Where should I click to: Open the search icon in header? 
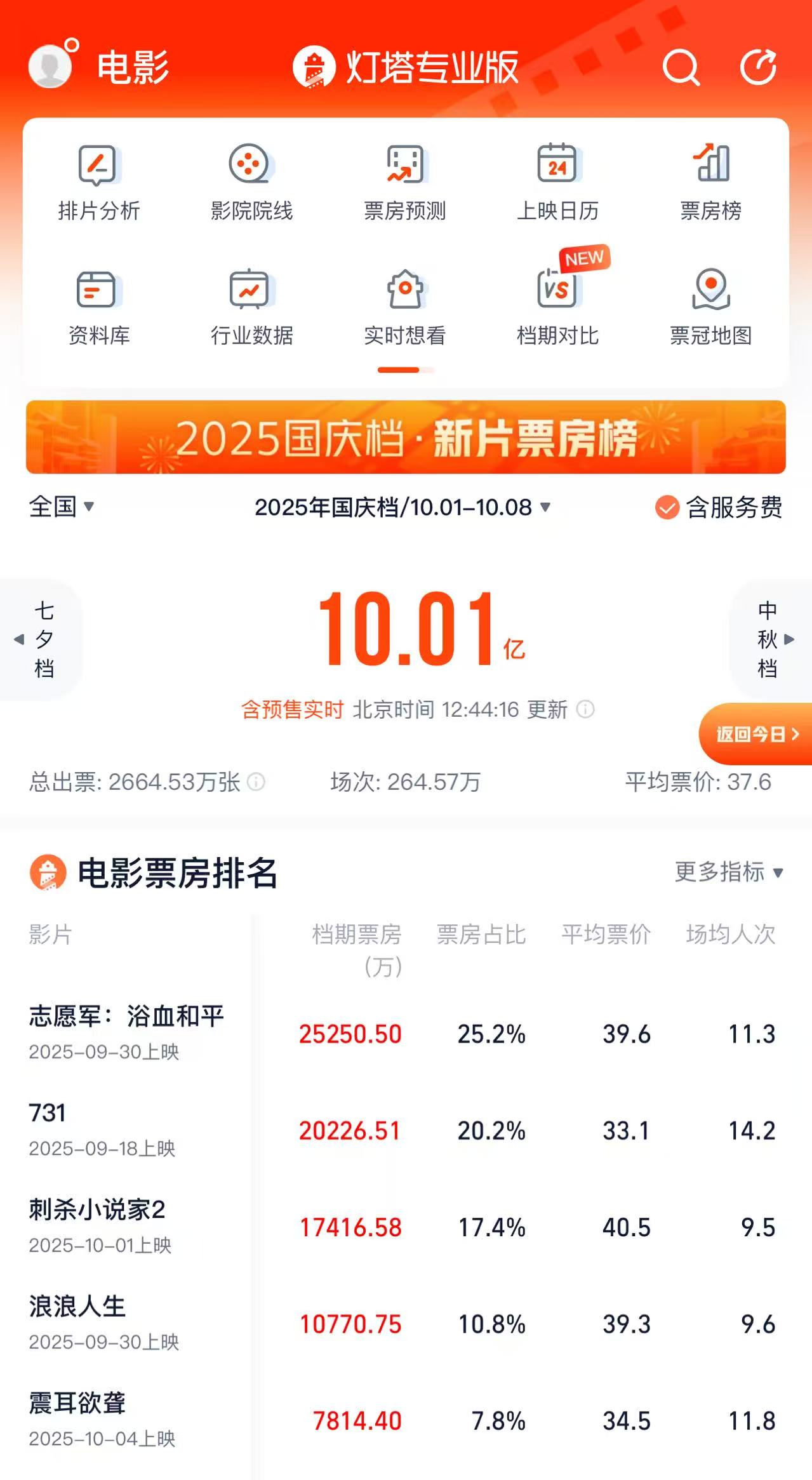(x=681, y=66)
